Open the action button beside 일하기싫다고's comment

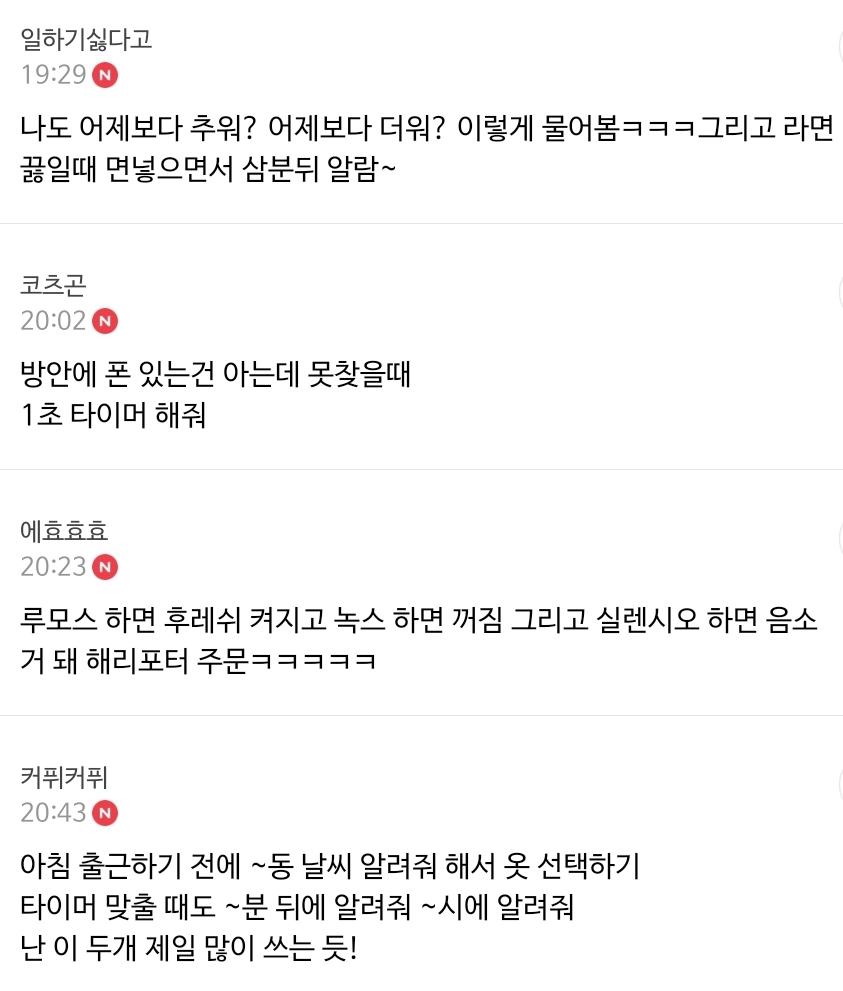[840, 47]
